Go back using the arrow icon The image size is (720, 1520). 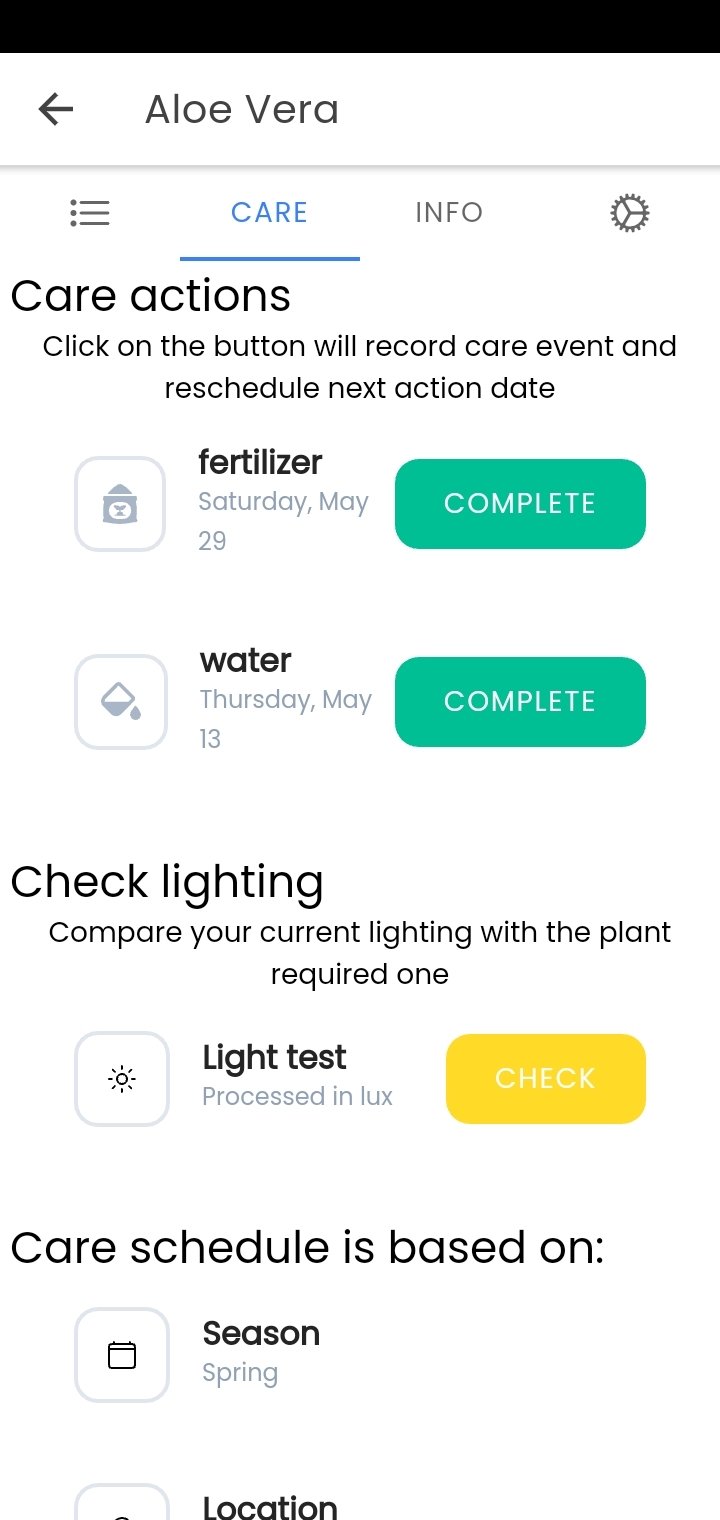pyautogui.click(x=56, y=109)
